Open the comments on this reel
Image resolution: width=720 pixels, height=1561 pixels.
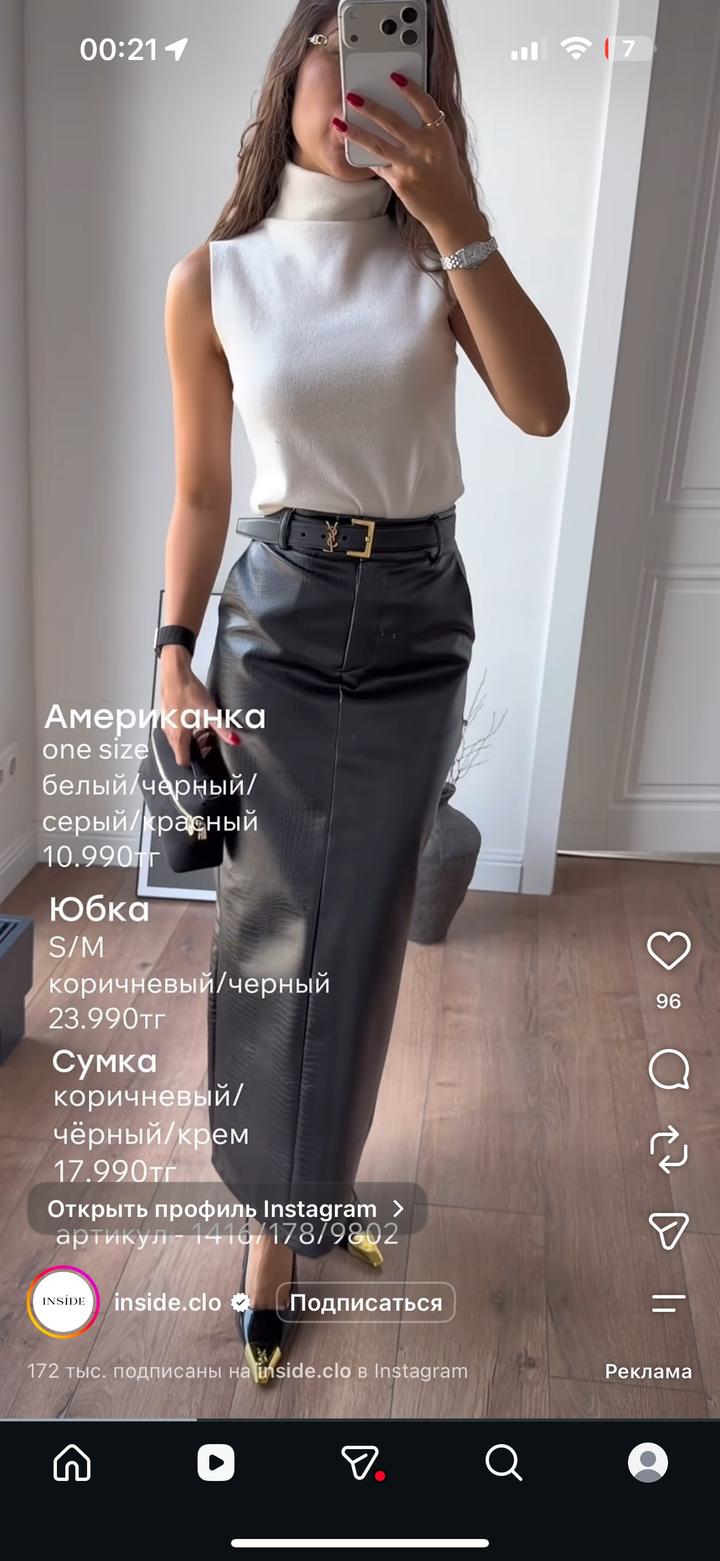[x=668, y=1069]
